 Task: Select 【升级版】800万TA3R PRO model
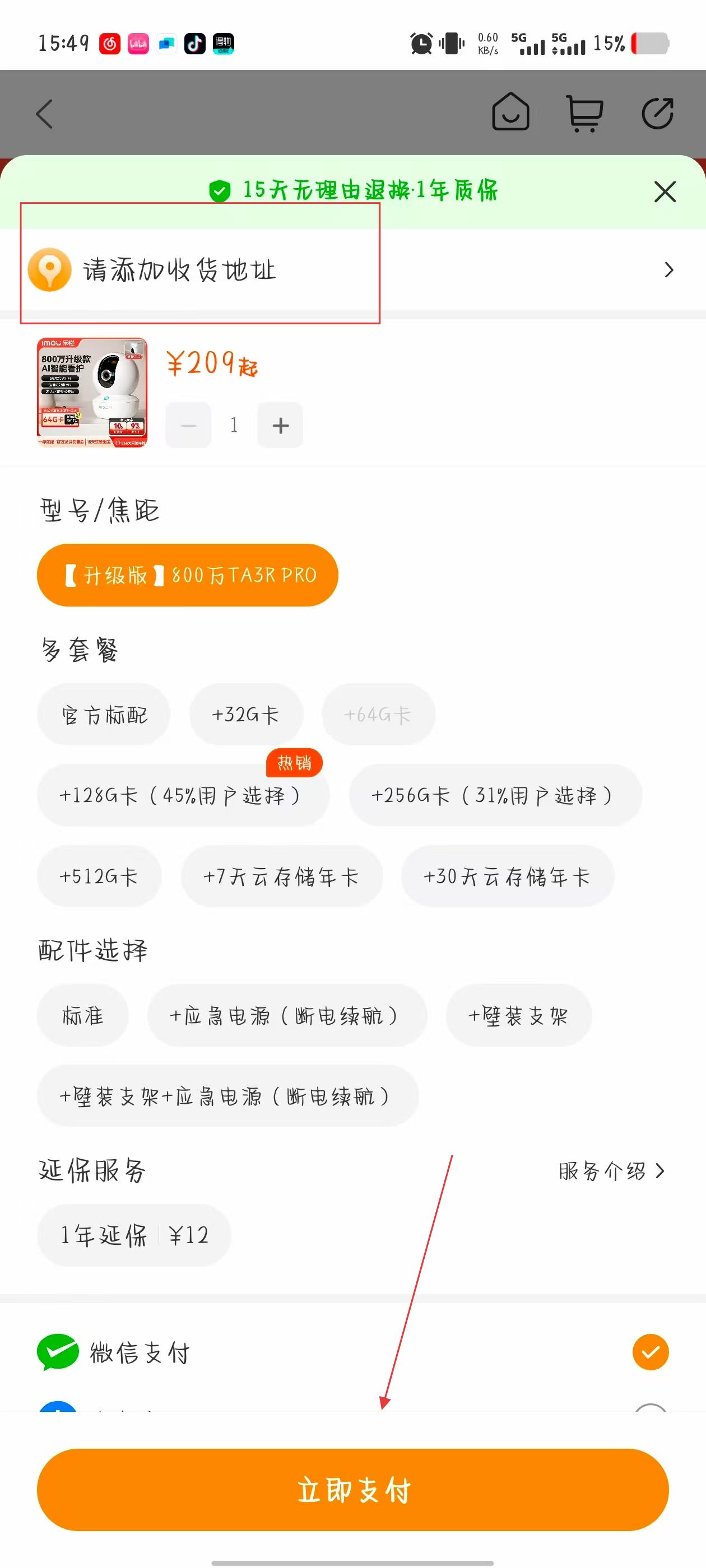[x=188, y=575]
